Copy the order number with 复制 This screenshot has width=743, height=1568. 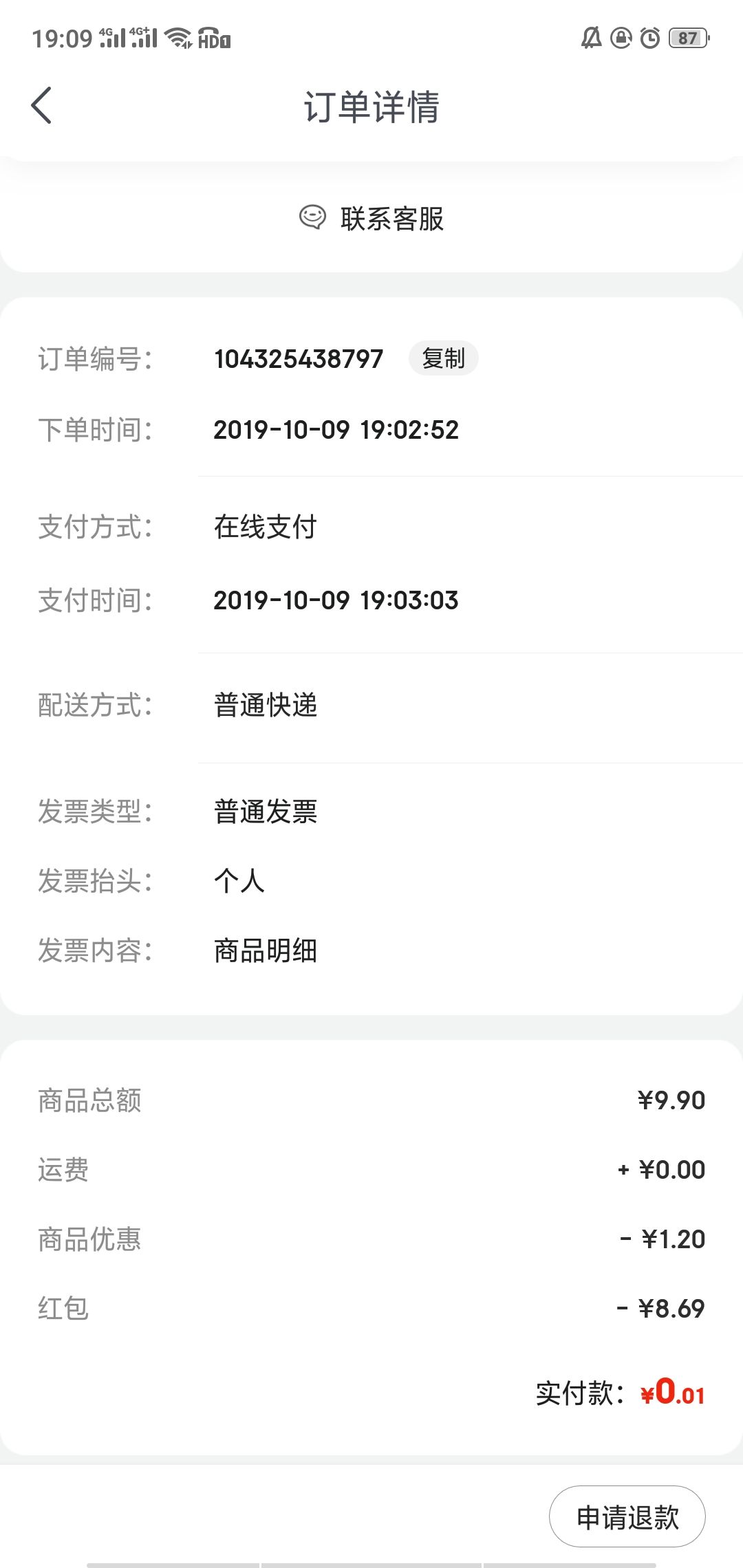443,358
